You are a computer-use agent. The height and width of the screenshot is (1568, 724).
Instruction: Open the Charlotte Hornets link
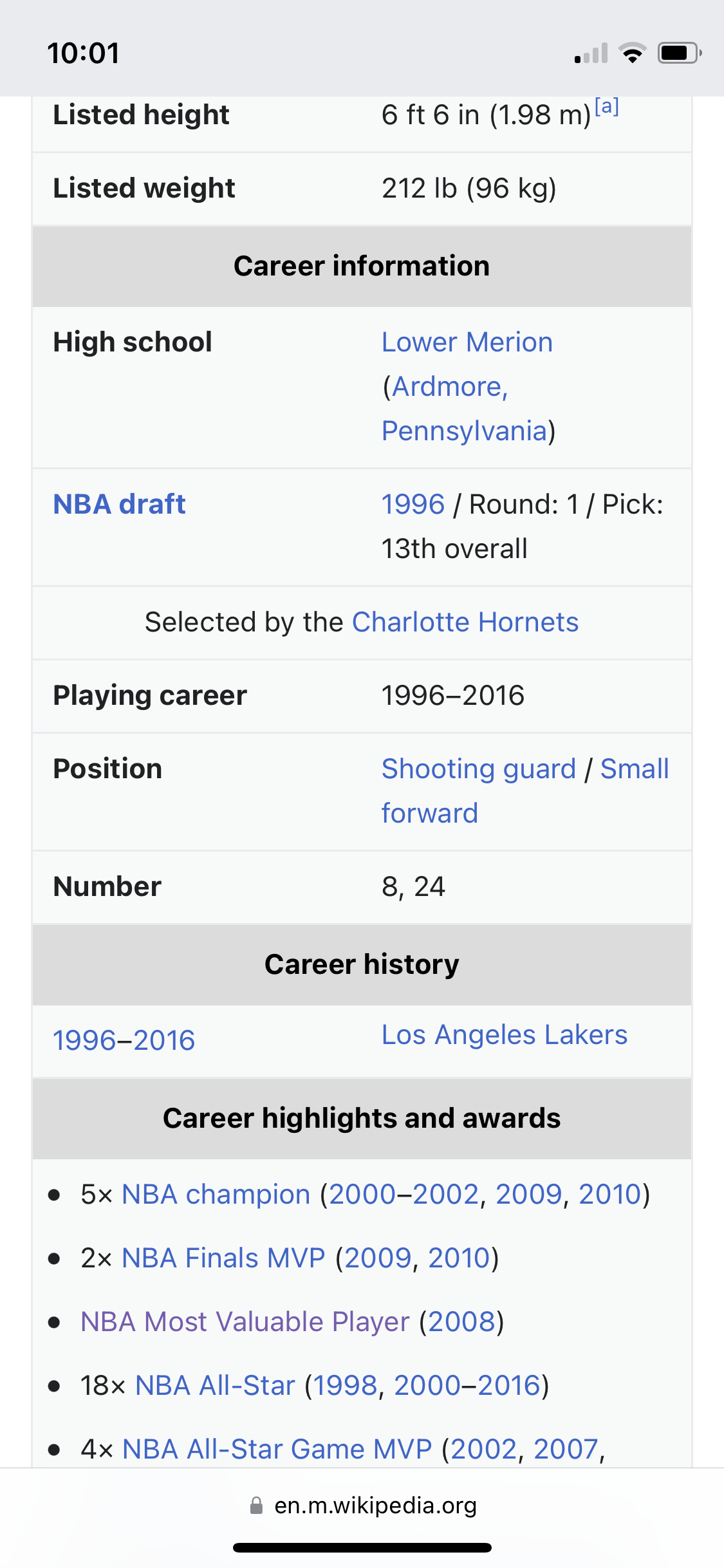[465, 622]
